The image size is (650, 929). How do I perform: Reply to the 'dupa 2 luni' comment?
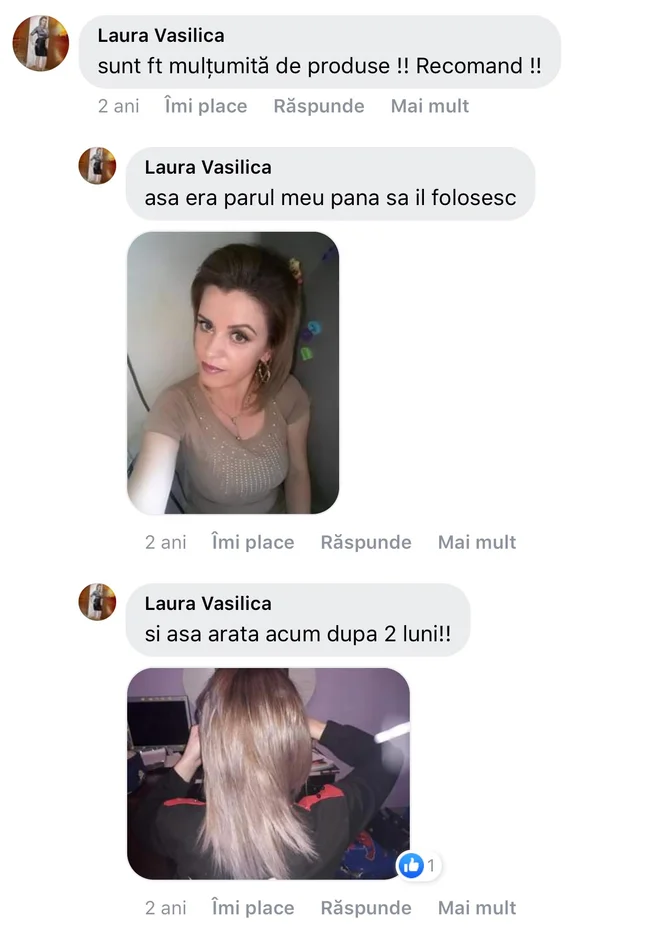[x=365, y=908]
